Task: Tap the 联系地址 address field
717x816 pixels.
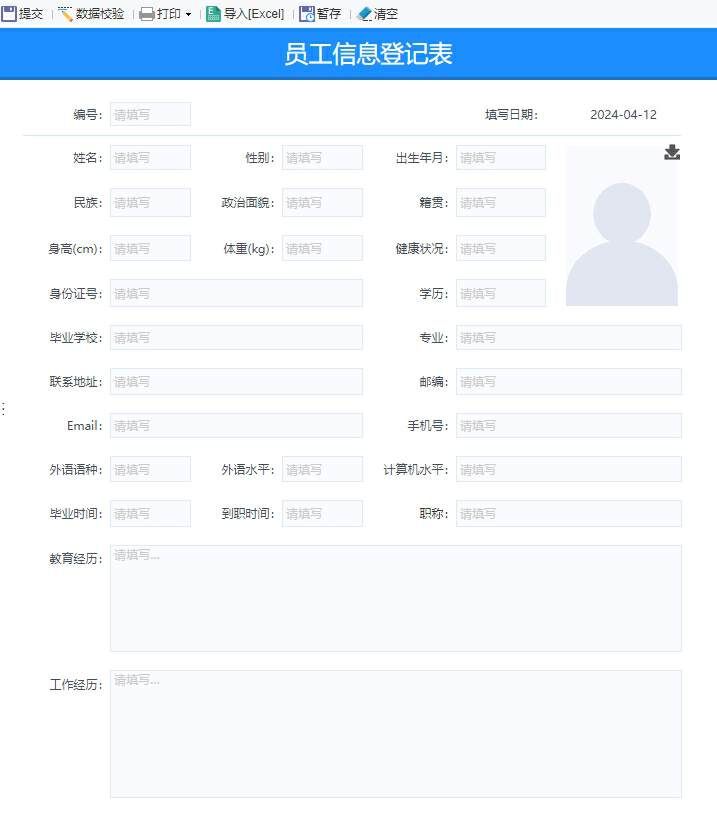Action: click(x=236, y=381)
